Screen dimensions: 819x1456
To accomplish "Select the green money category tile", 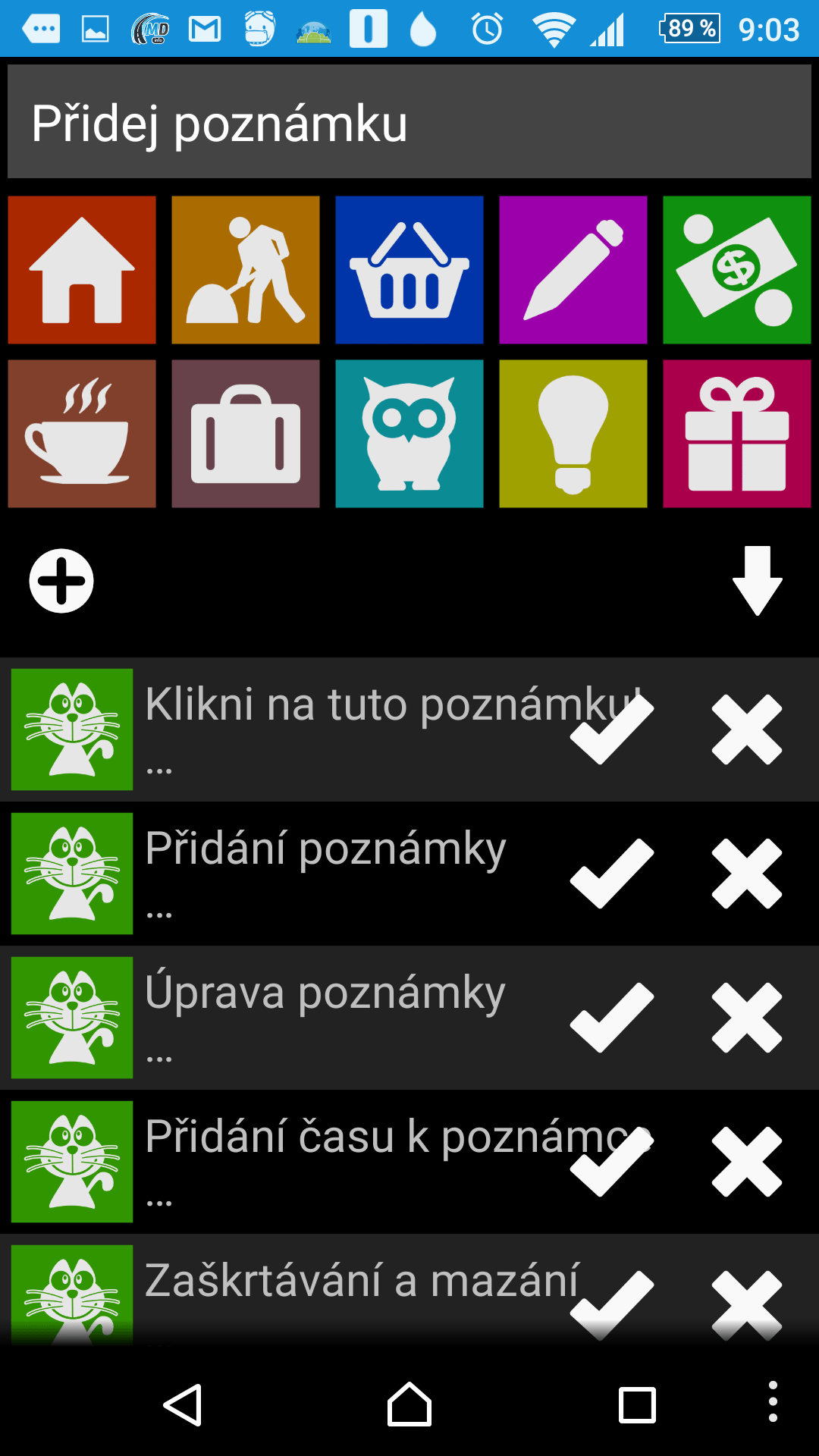I will [737, 270].
